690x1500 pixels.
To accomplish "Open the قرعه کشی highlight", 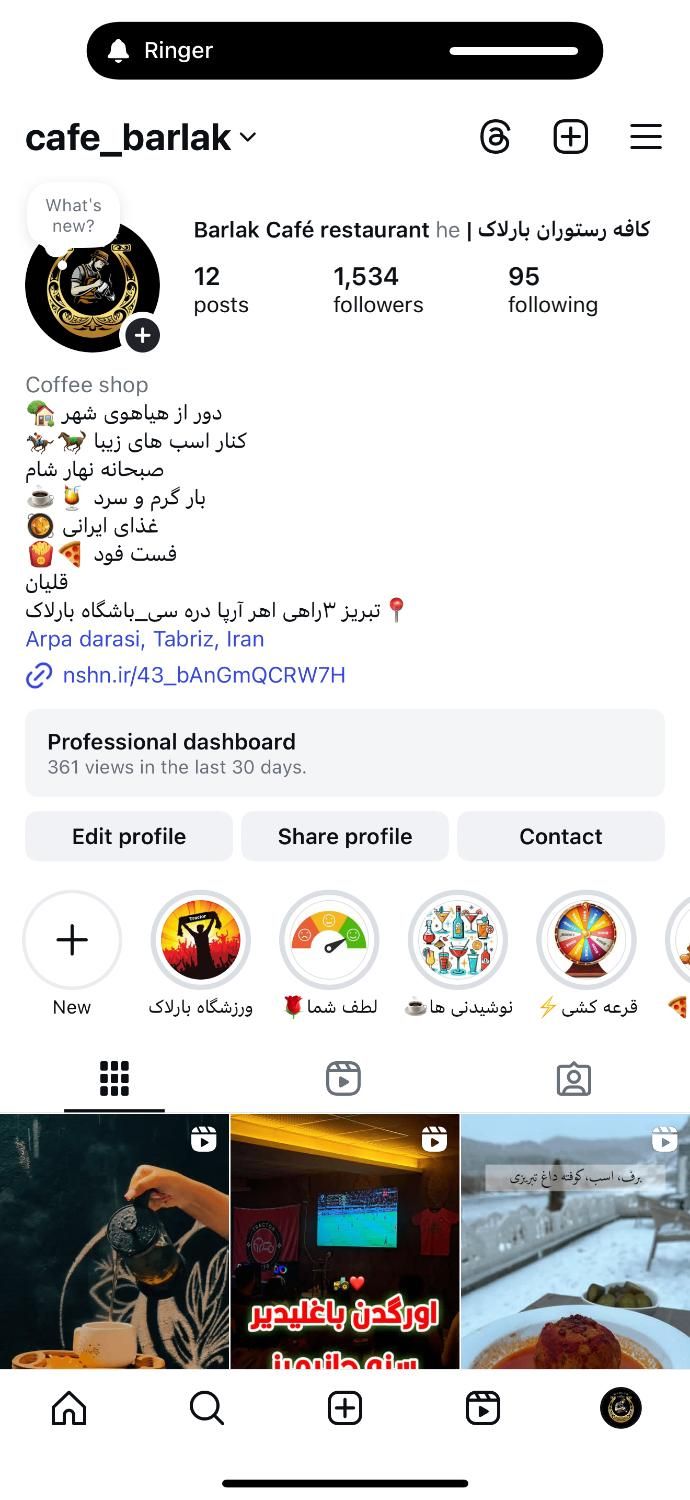I will (587, 940).
